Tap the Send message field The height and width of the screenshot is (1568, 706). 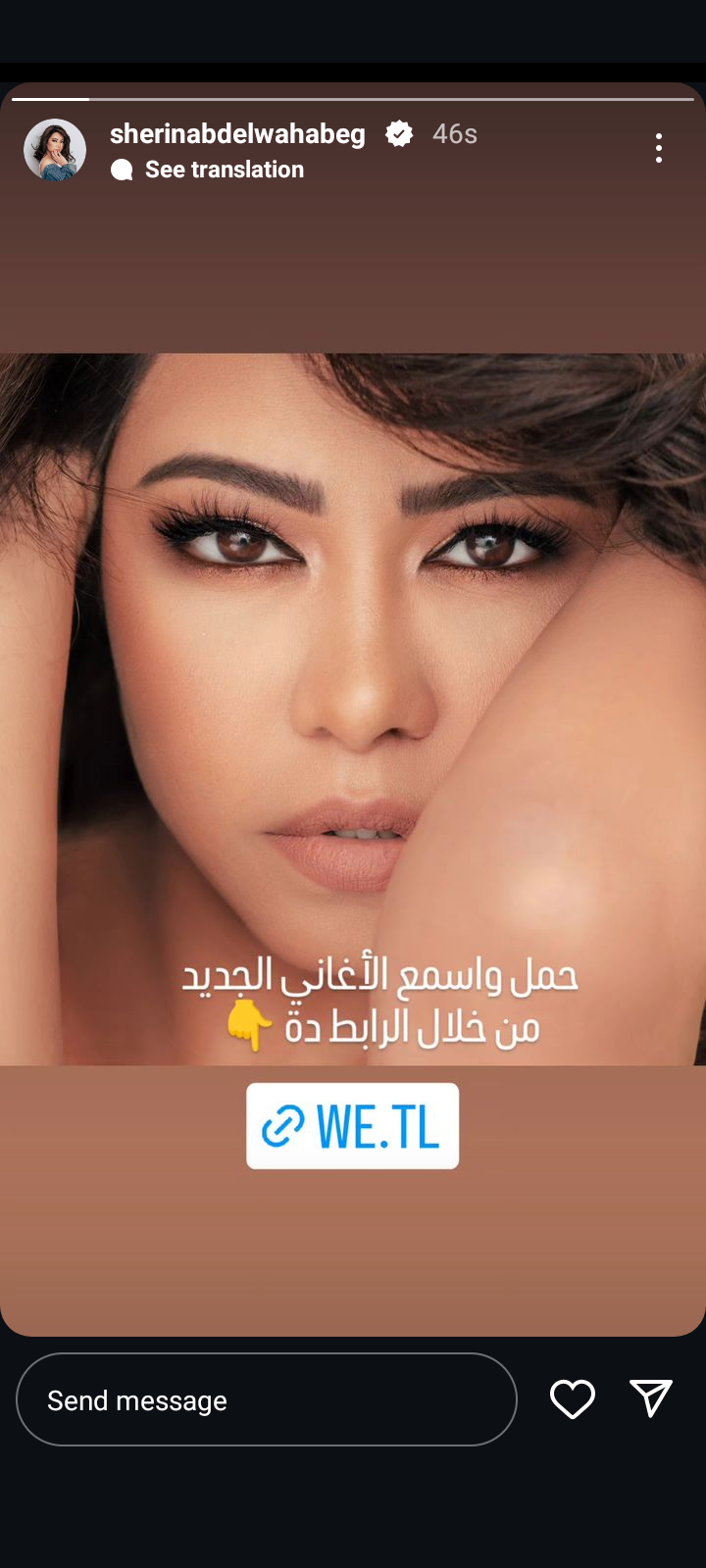266,1399
